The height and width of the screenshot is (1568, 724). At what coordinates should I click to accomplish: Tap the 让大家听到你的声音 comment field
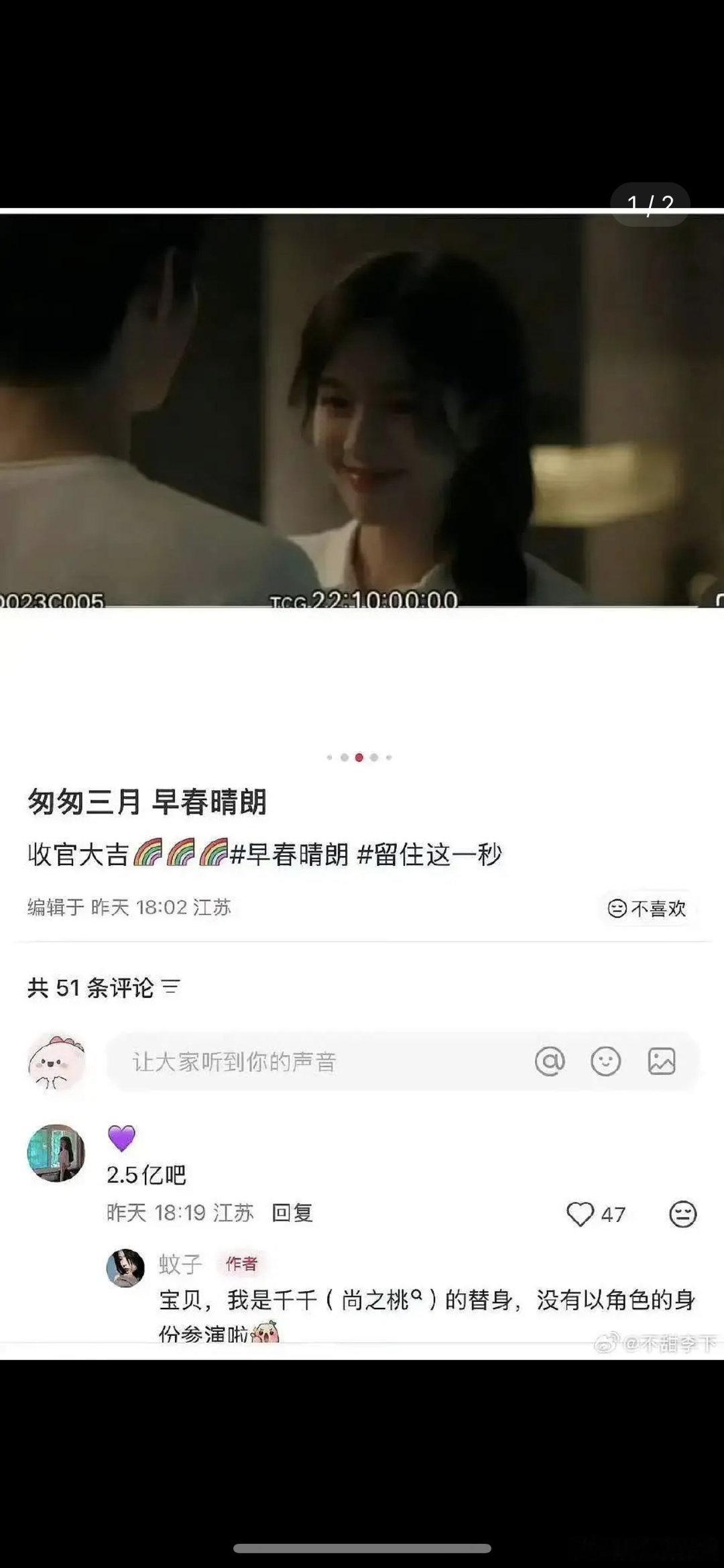point(268,1061)
